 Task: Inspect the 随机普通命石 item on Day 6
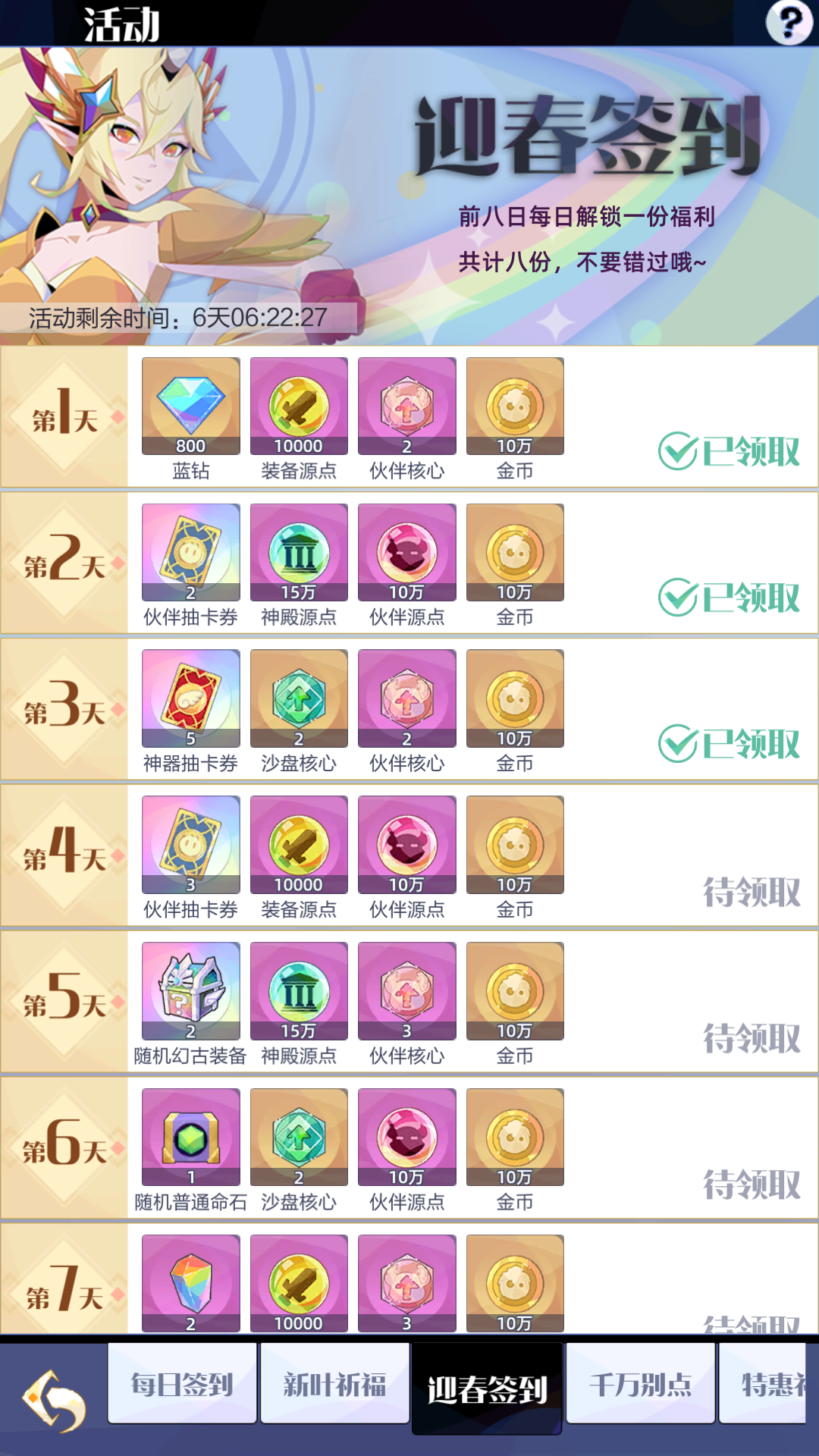(x=191, y=1137)
